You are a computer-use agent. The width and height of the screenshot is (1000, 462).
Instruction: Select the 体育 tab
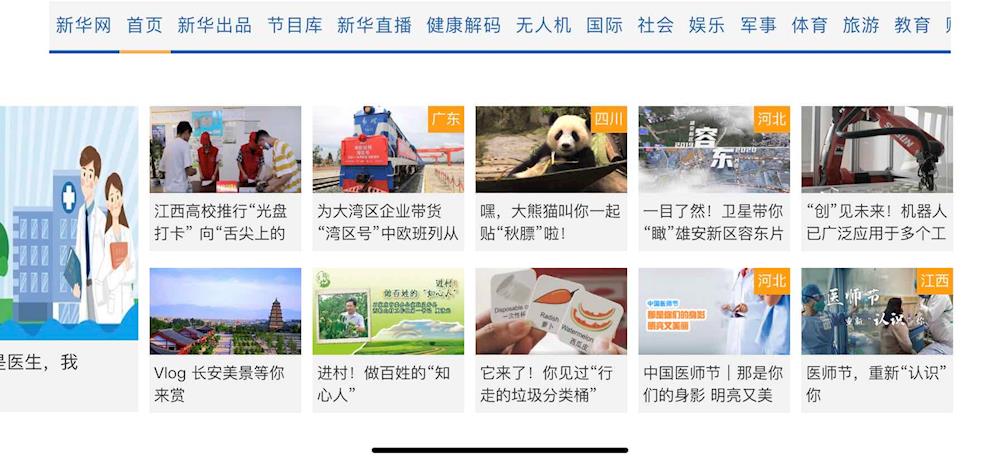click(x=809, y=26)
